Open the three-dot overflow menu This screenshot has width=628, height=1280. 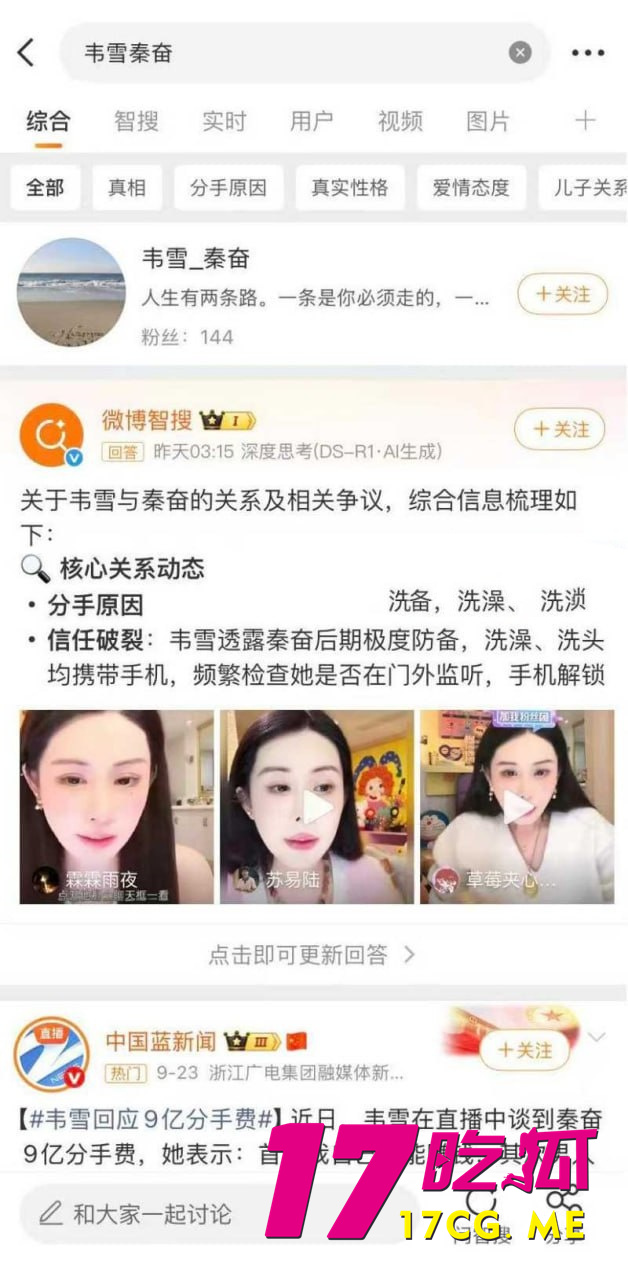(x=588, y=53)
